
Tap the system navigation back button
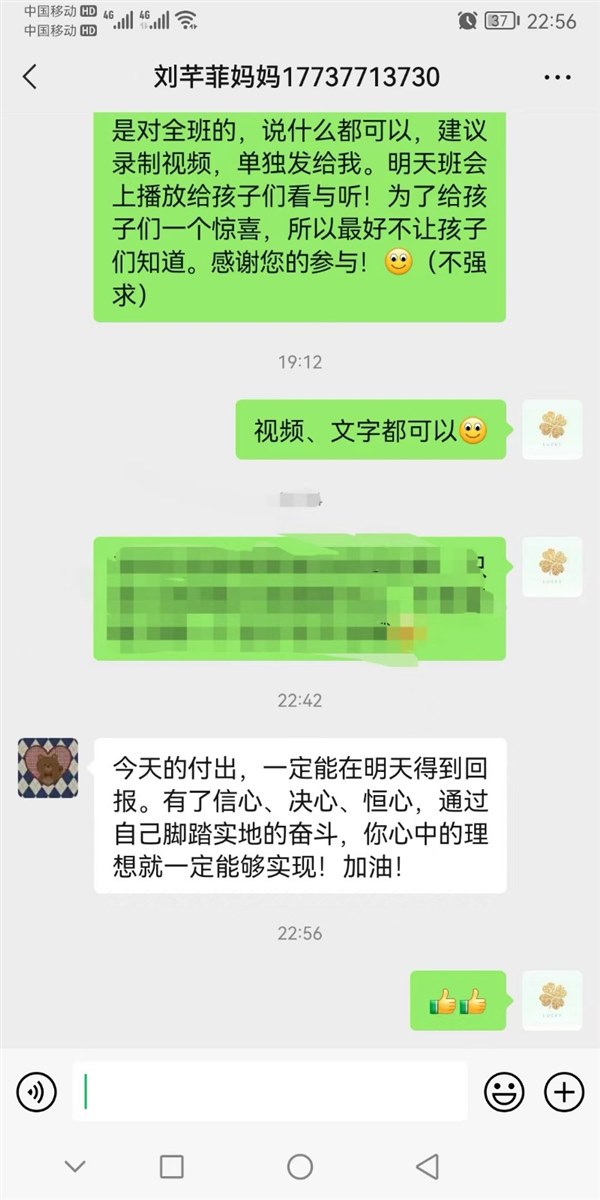pos(427,1166)
